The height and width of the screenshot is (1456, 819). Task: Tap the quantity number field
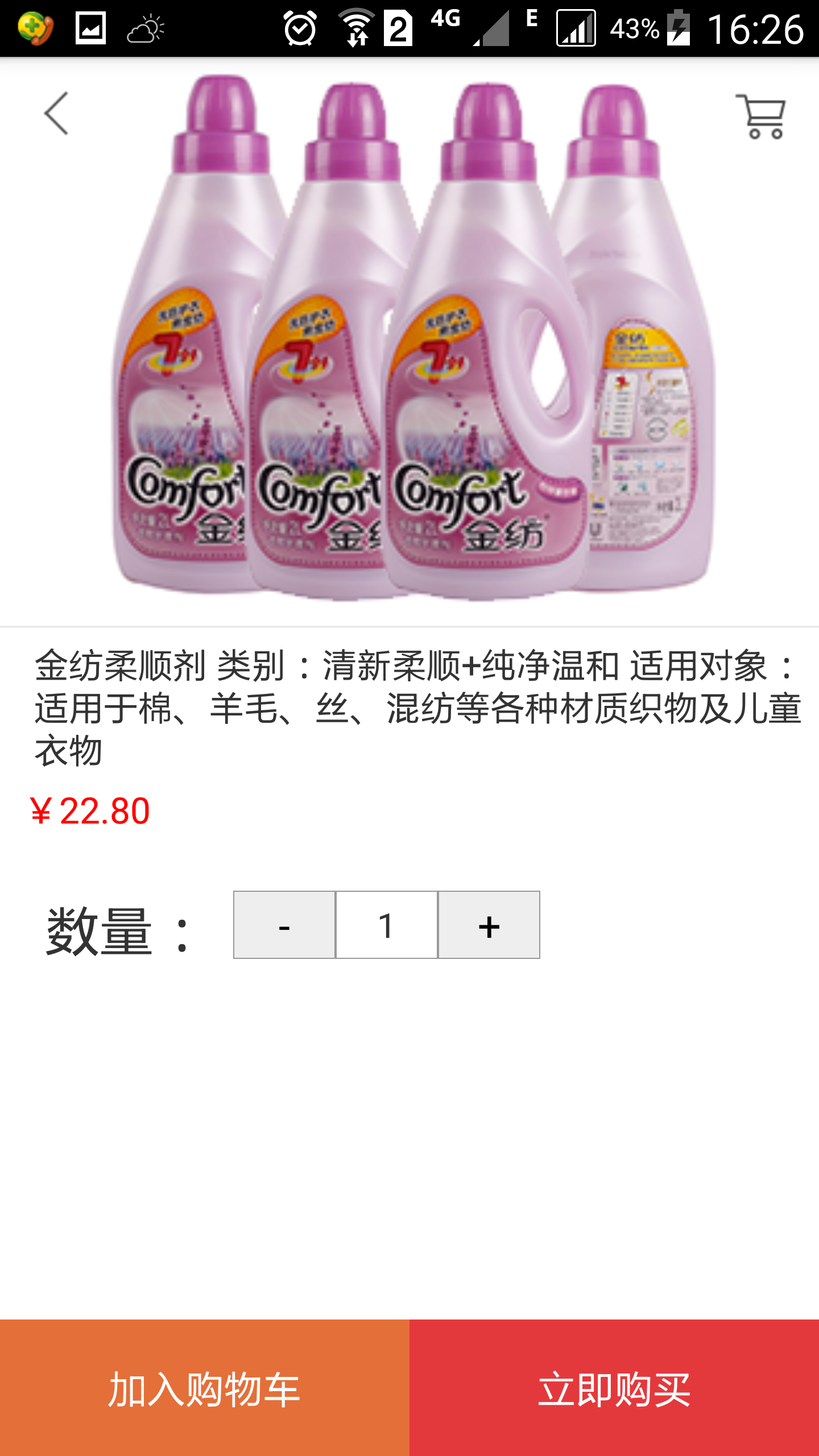[x=387, y=925]
